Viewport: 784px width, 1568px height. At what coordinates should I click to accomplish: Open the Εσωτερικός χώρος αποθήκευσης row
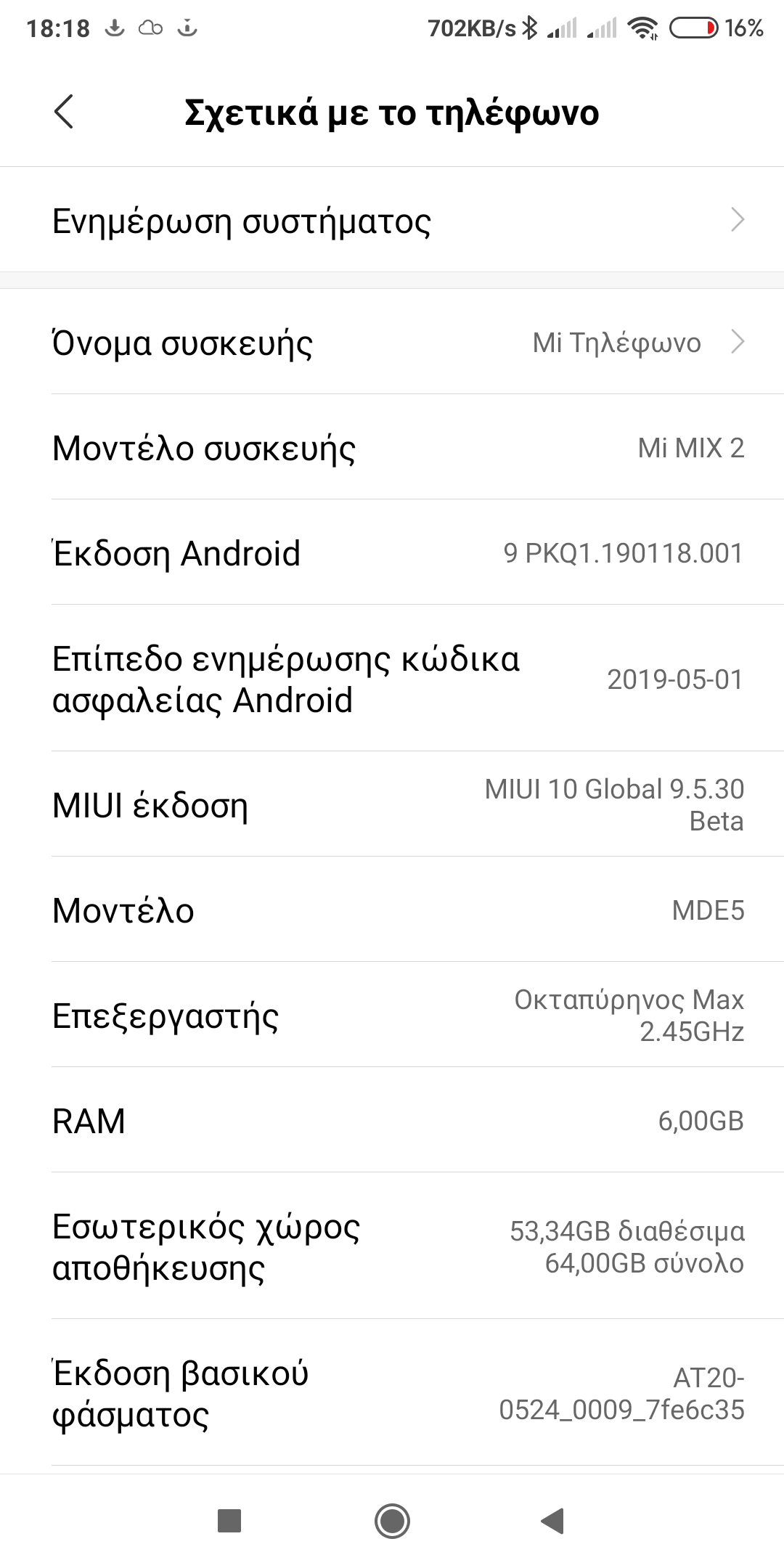(x=392, y=1246)
